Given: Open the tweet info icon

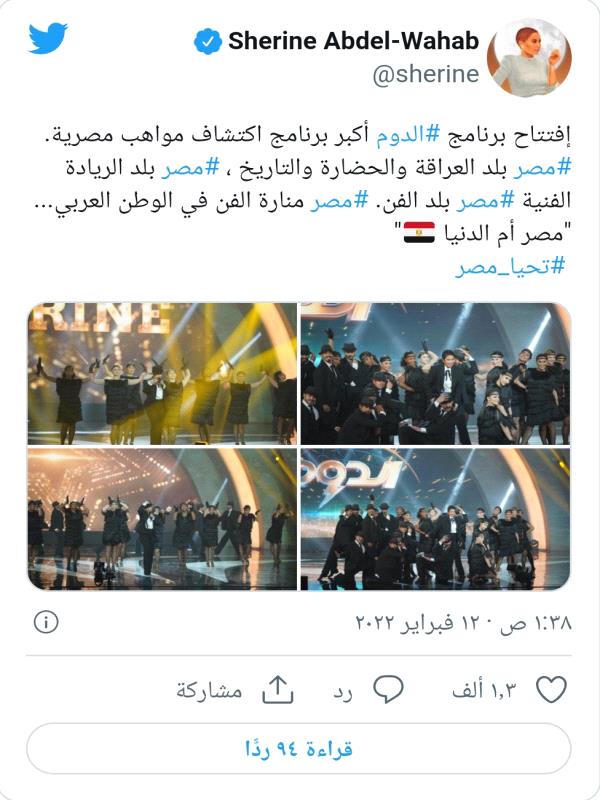Looking at the screenshot, I should pyautogui.click(x=44, y=621).
